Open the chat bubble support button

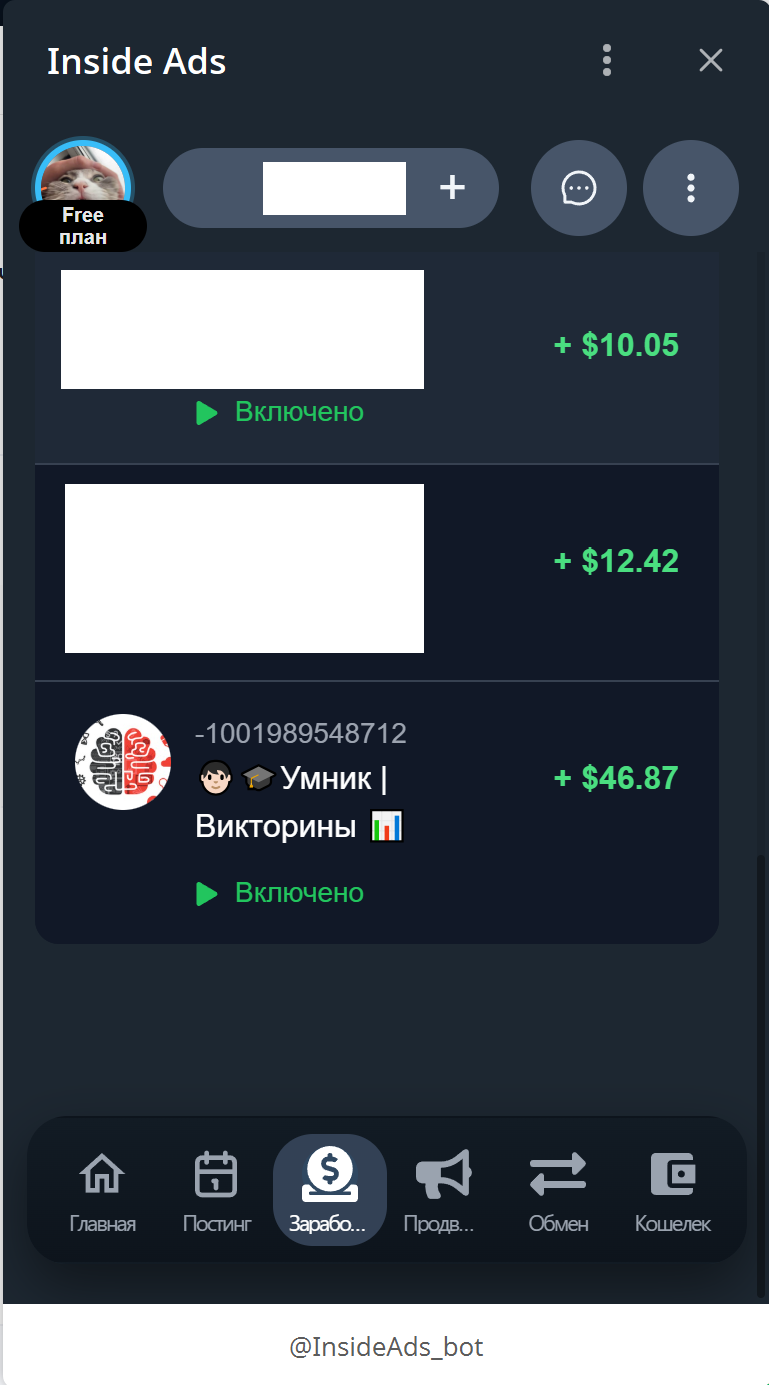coord(579,188)
